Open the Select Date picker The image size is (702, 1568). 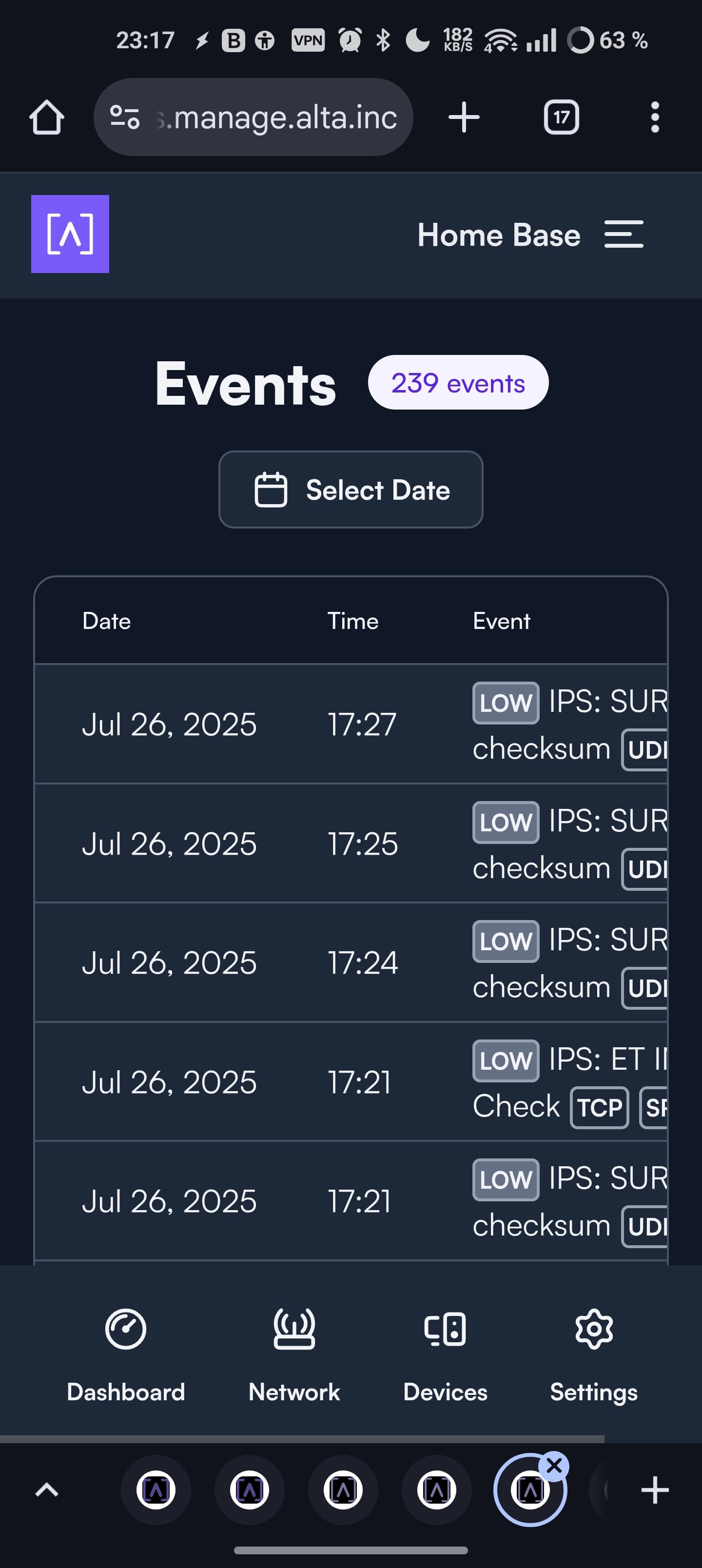(x=351, y=490)
